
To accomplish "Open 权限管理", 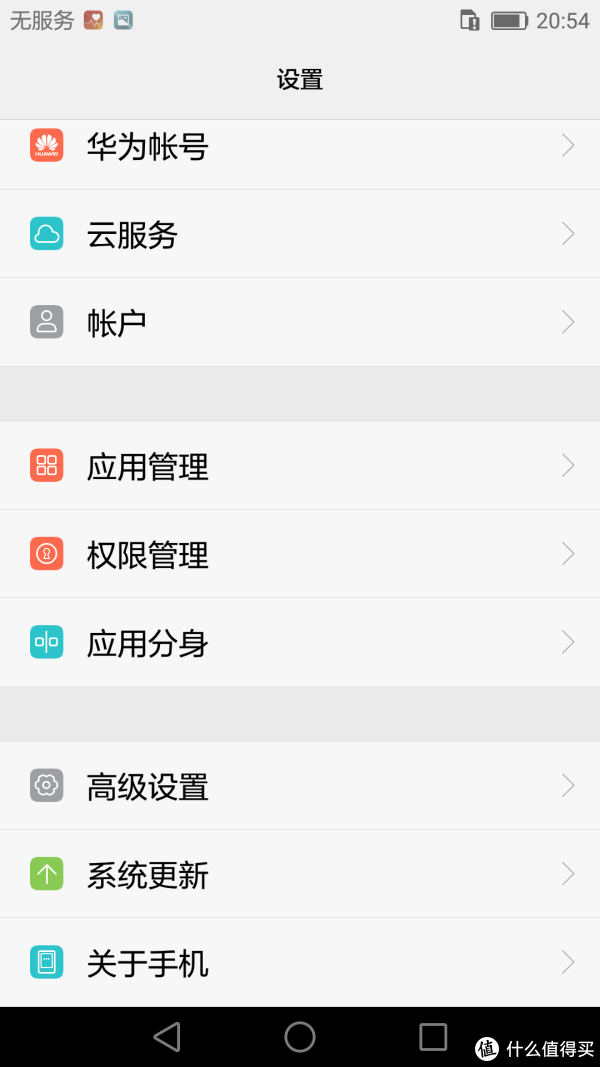I will coord(300,554).
